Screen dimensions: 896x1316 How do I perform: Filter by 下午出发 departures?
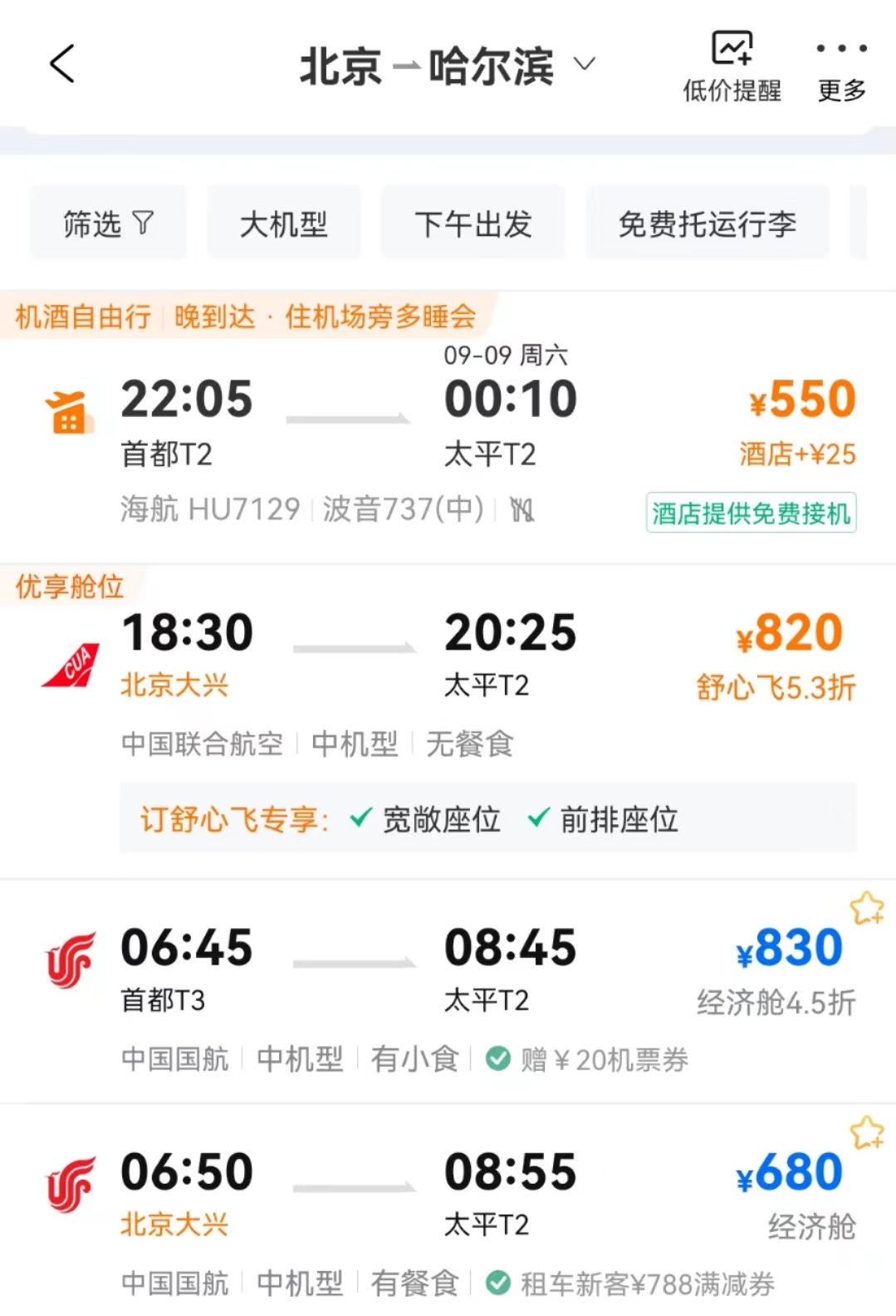point(472,223)
